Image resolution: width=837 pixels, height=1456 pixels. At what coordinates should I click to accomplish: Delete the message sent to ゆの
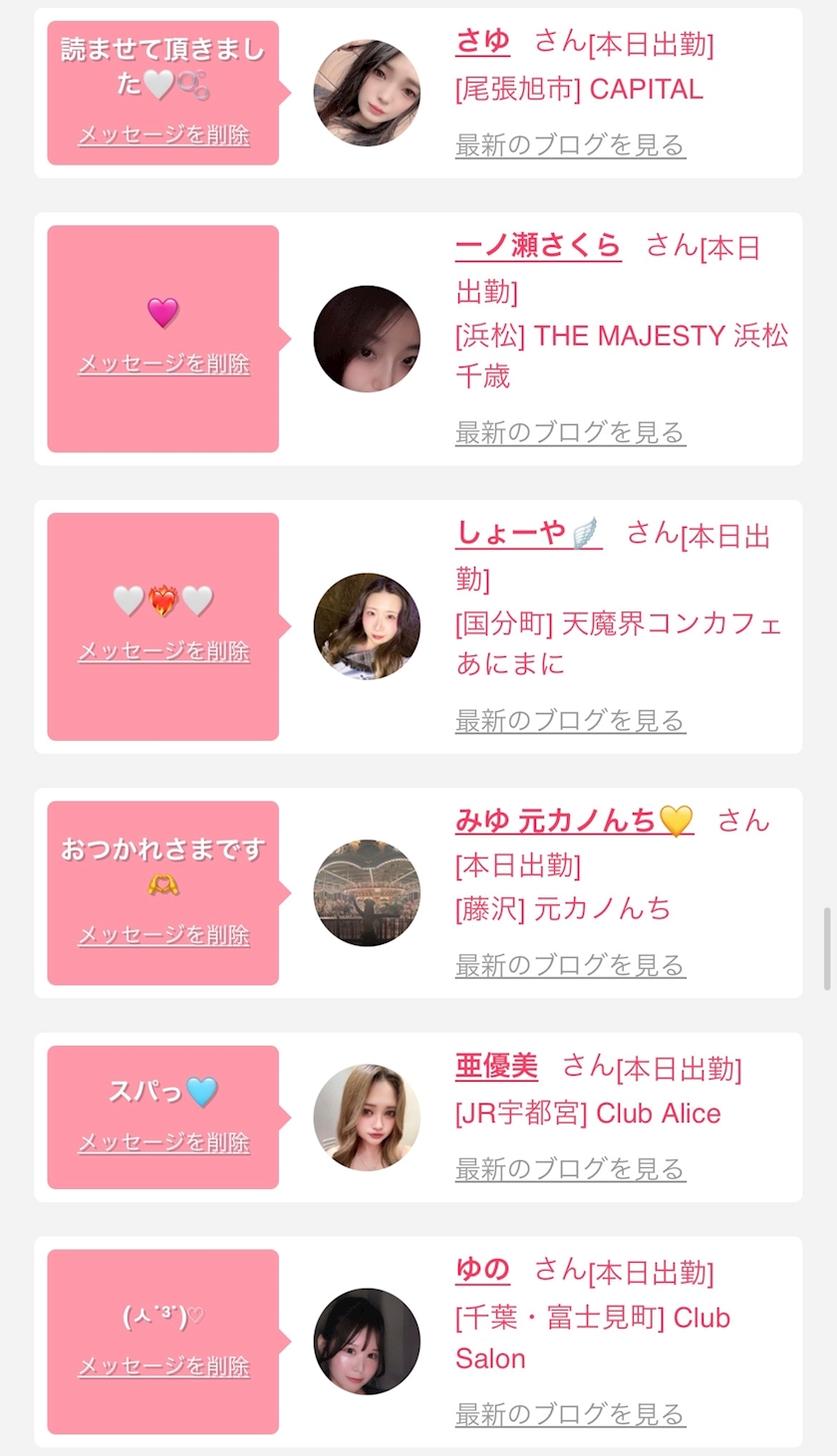pyautogui.click(x=163, y=1367)
